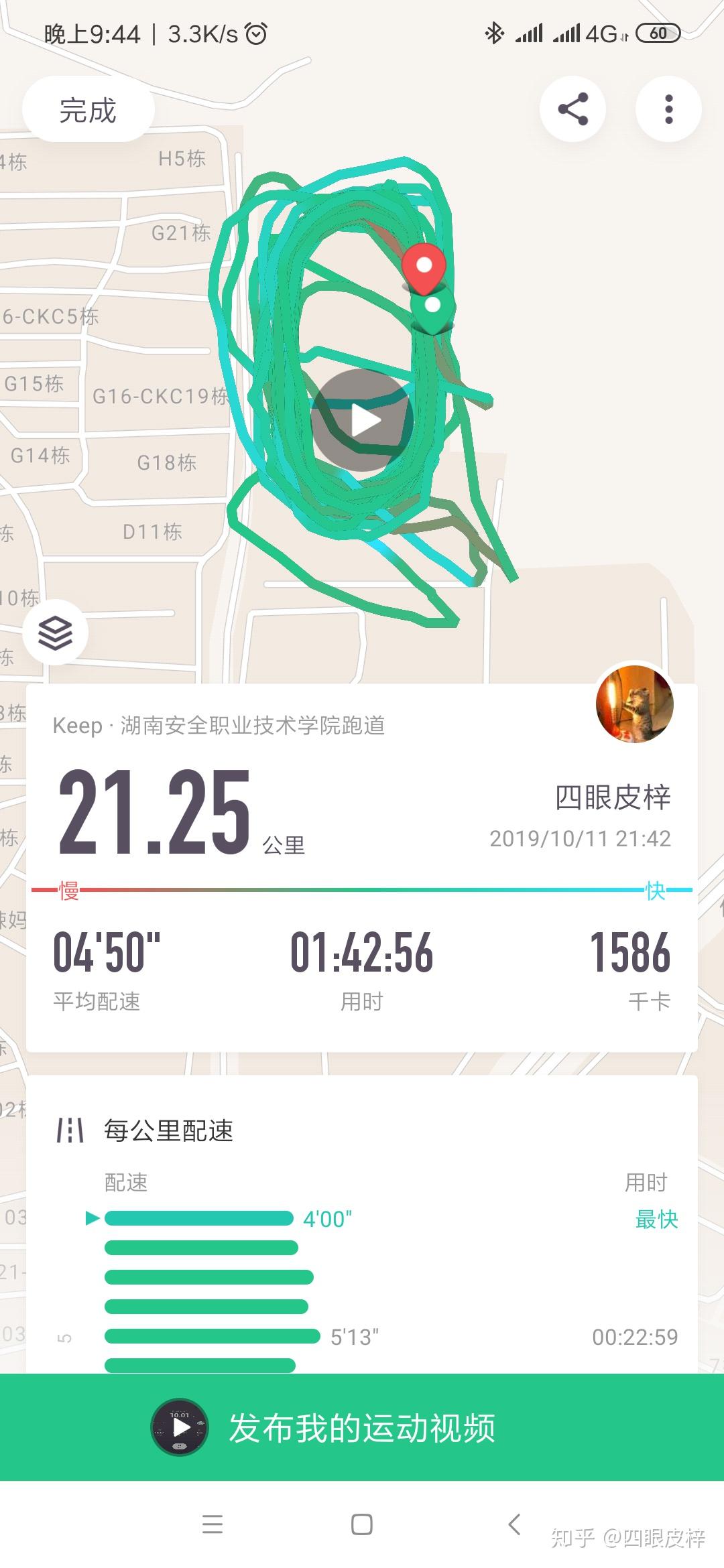Play the route animation on the map

click(x=363, y=420)
